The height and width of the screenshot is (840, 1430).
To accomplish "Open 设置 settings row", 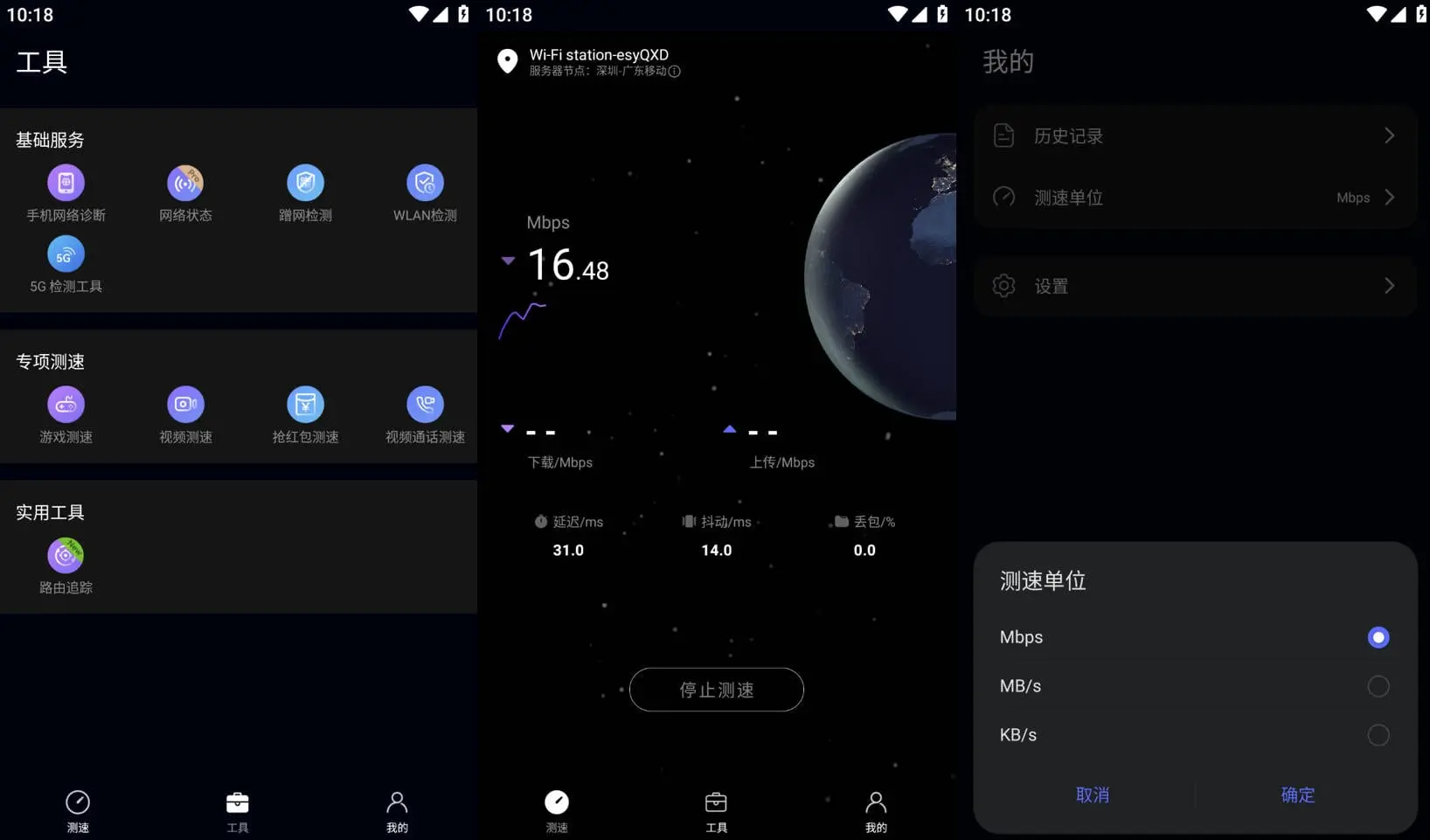I will point(1194,286).
